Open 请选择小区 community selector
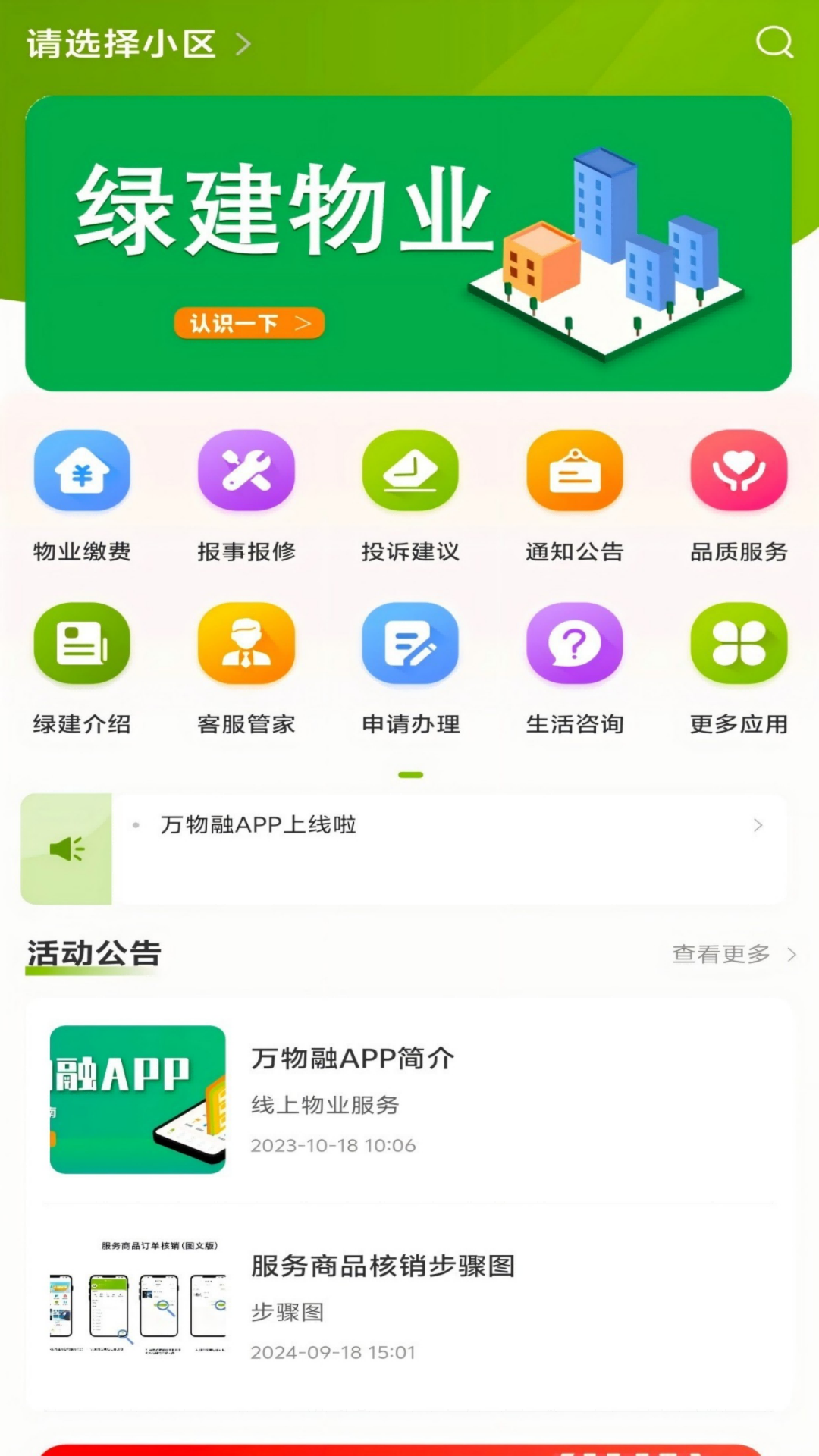The width and height of the screenshot is (819, 1456). (x=121, y=43)
